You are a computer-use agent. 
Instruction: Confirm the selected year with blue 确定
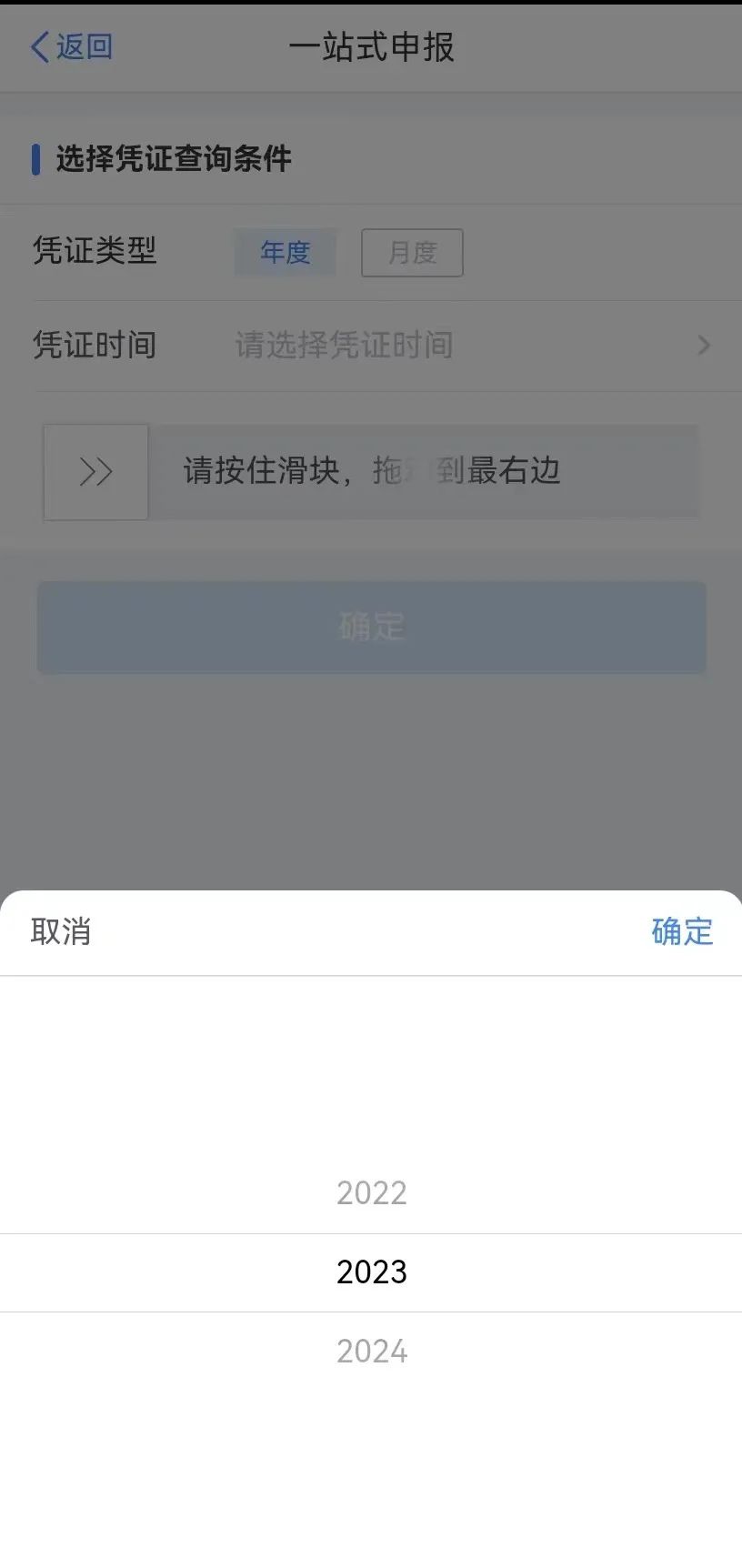[682, 931]
